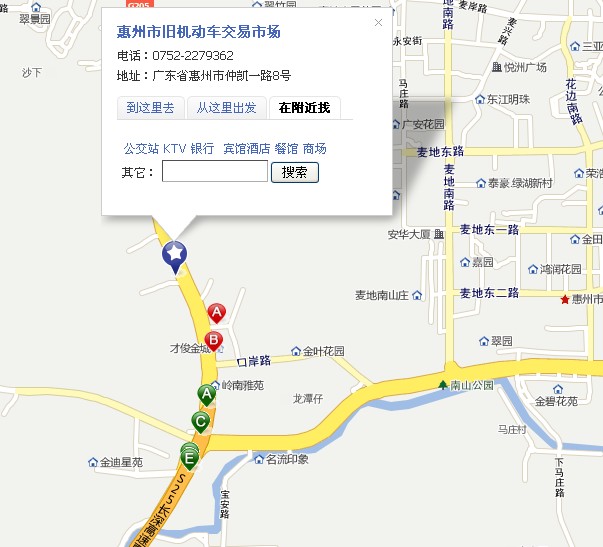Look up nearby 银行
The height and width of the screenshot is (547, 603).
(203, 148)
